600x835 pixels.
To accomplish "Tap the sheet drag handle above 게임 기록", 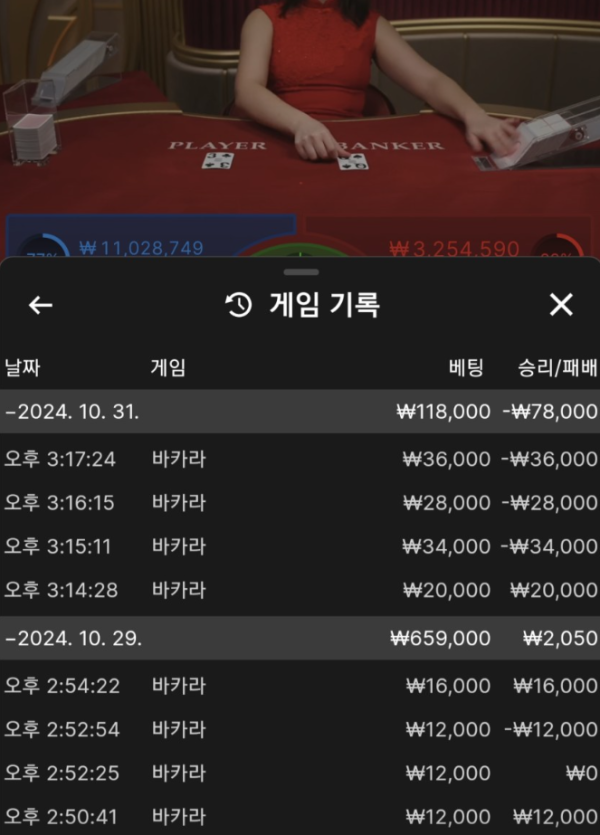I will coord(300,272).
